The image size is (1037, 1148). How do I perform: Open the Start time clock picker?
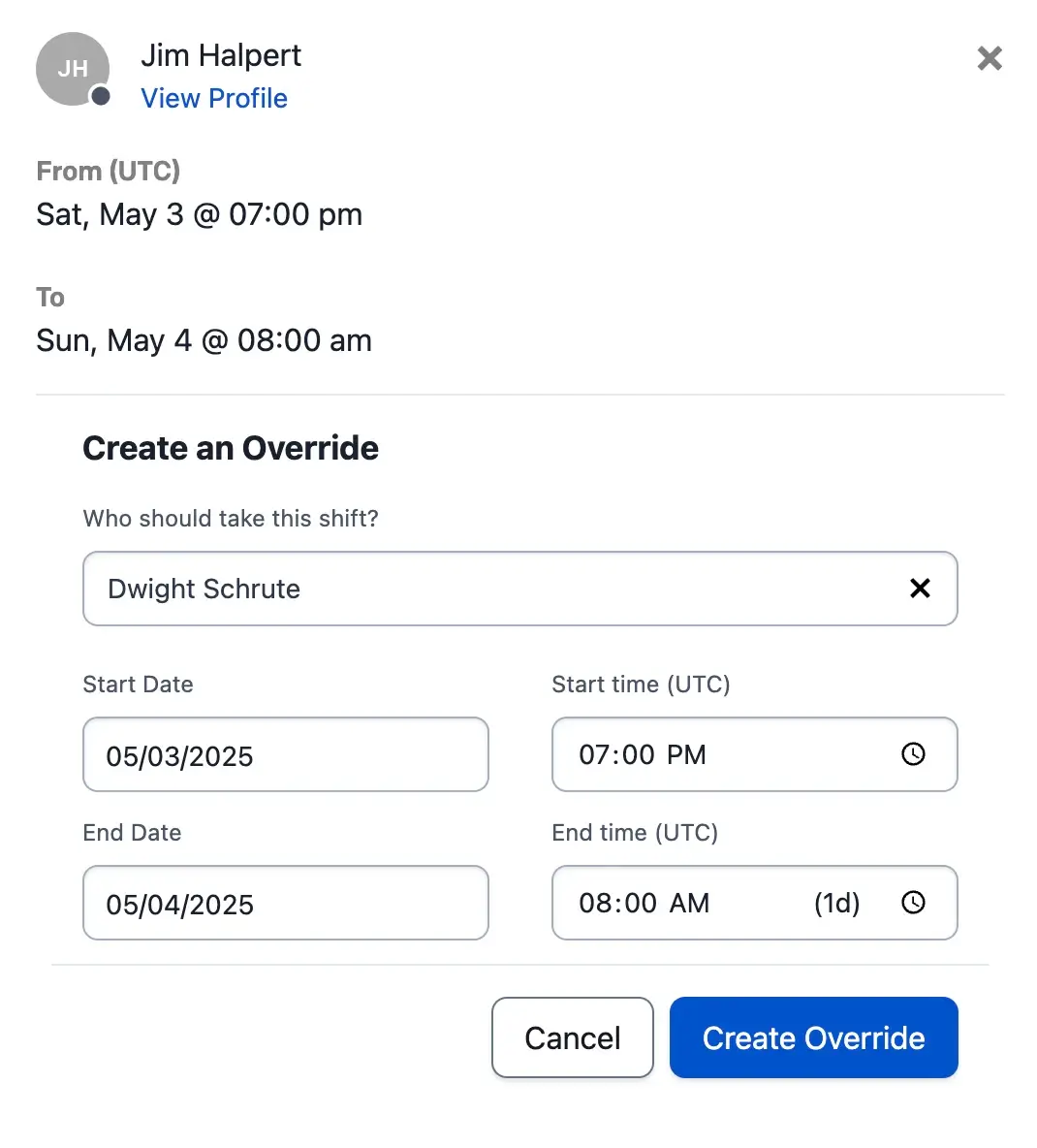pyautogui.click(x=913, y=754)
